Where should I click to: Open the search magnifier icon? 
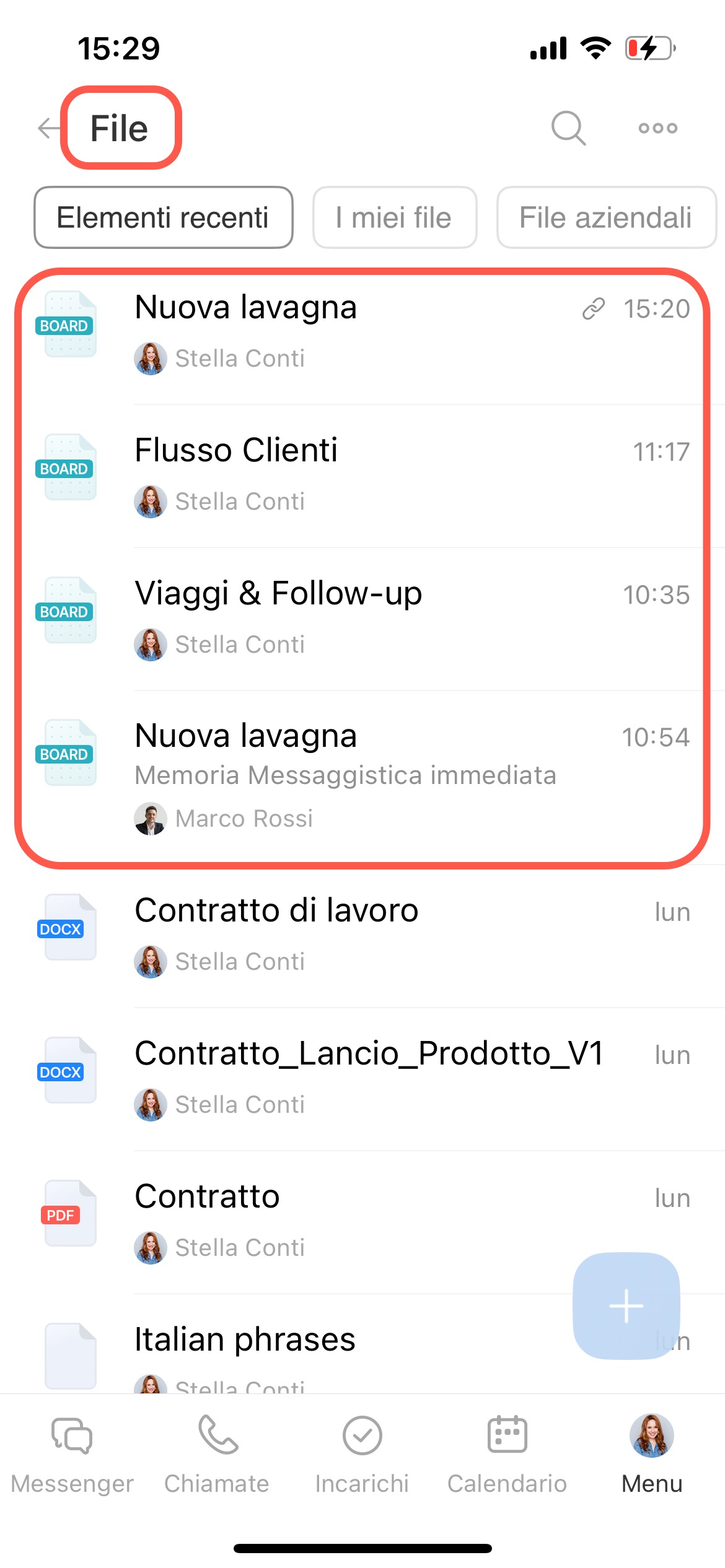pos(568,128)
